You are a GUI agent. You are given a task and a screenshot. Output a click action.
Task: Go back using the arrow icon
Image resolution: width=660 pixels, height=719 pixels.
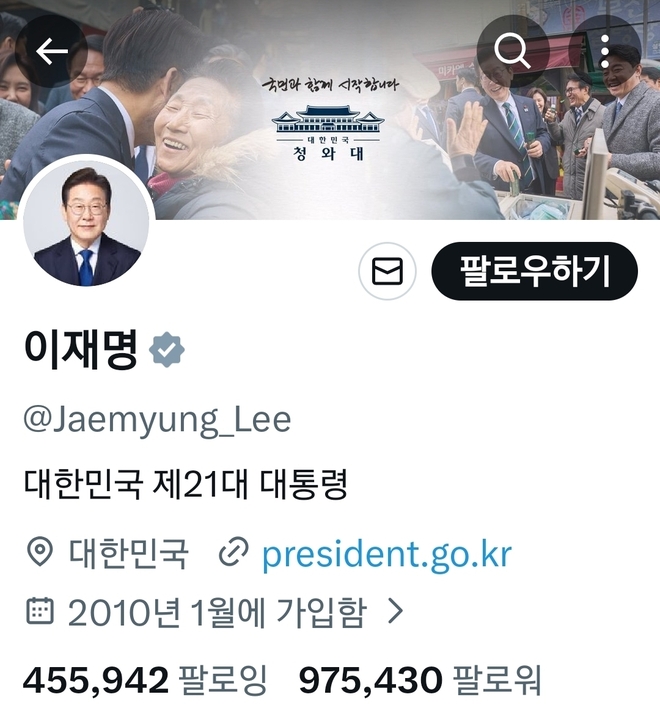(52, 51)
